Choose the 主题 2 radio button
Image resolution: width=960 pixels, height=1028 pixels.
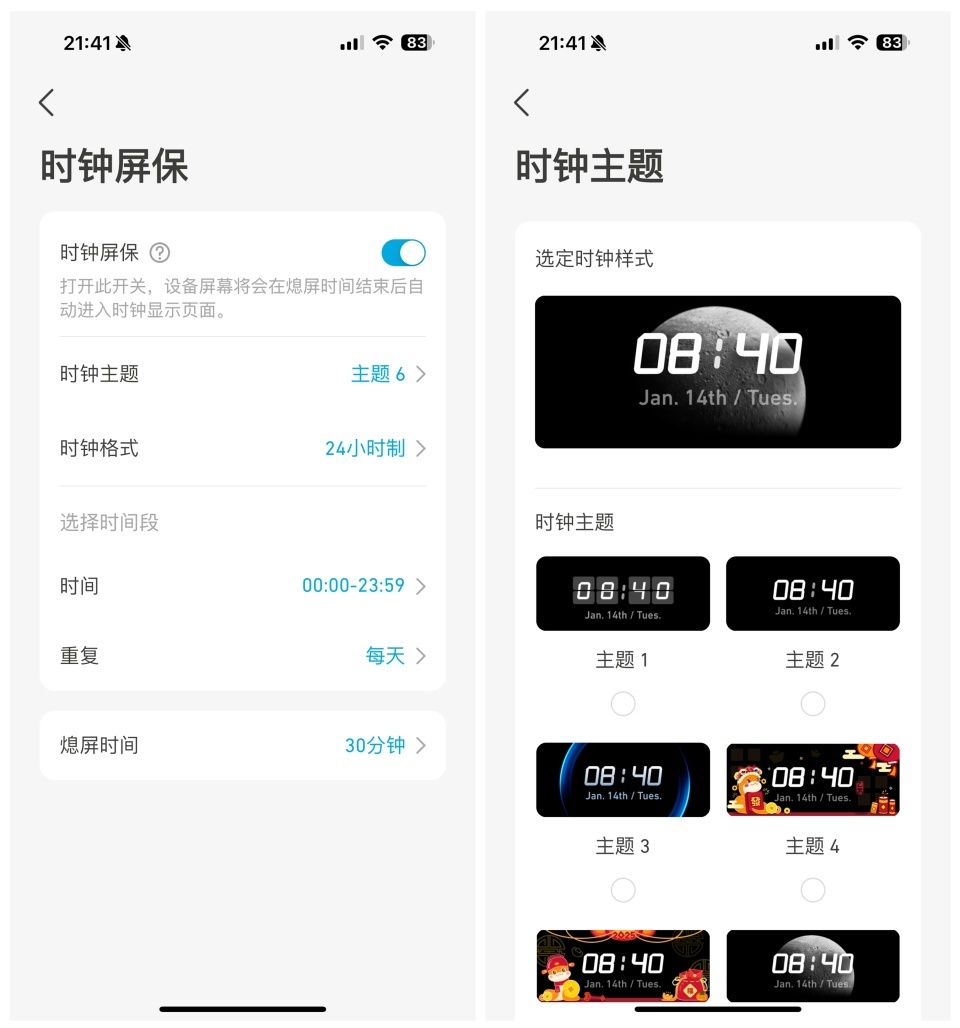click(x=813, y=704)
